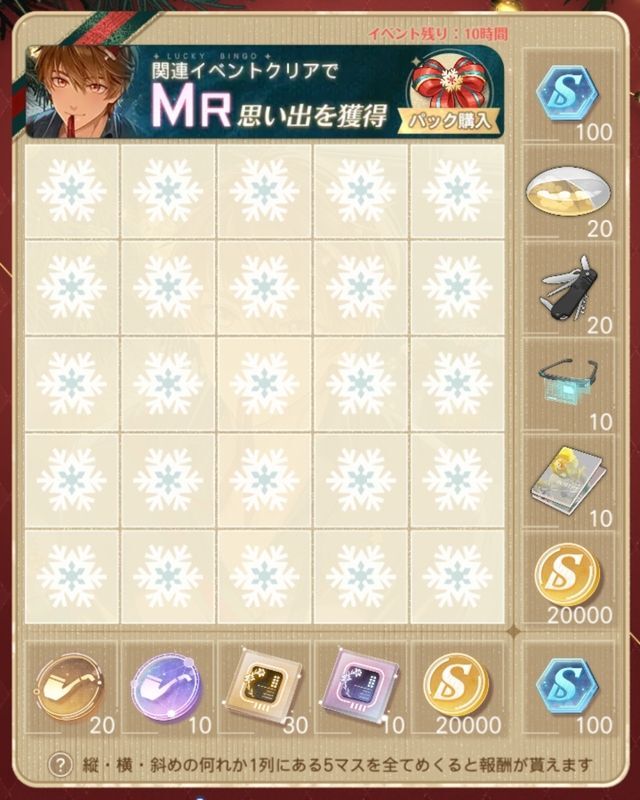View the purple chip reward worth 10
The height and width of the screenshot is (800, 640).
(361, 688)
